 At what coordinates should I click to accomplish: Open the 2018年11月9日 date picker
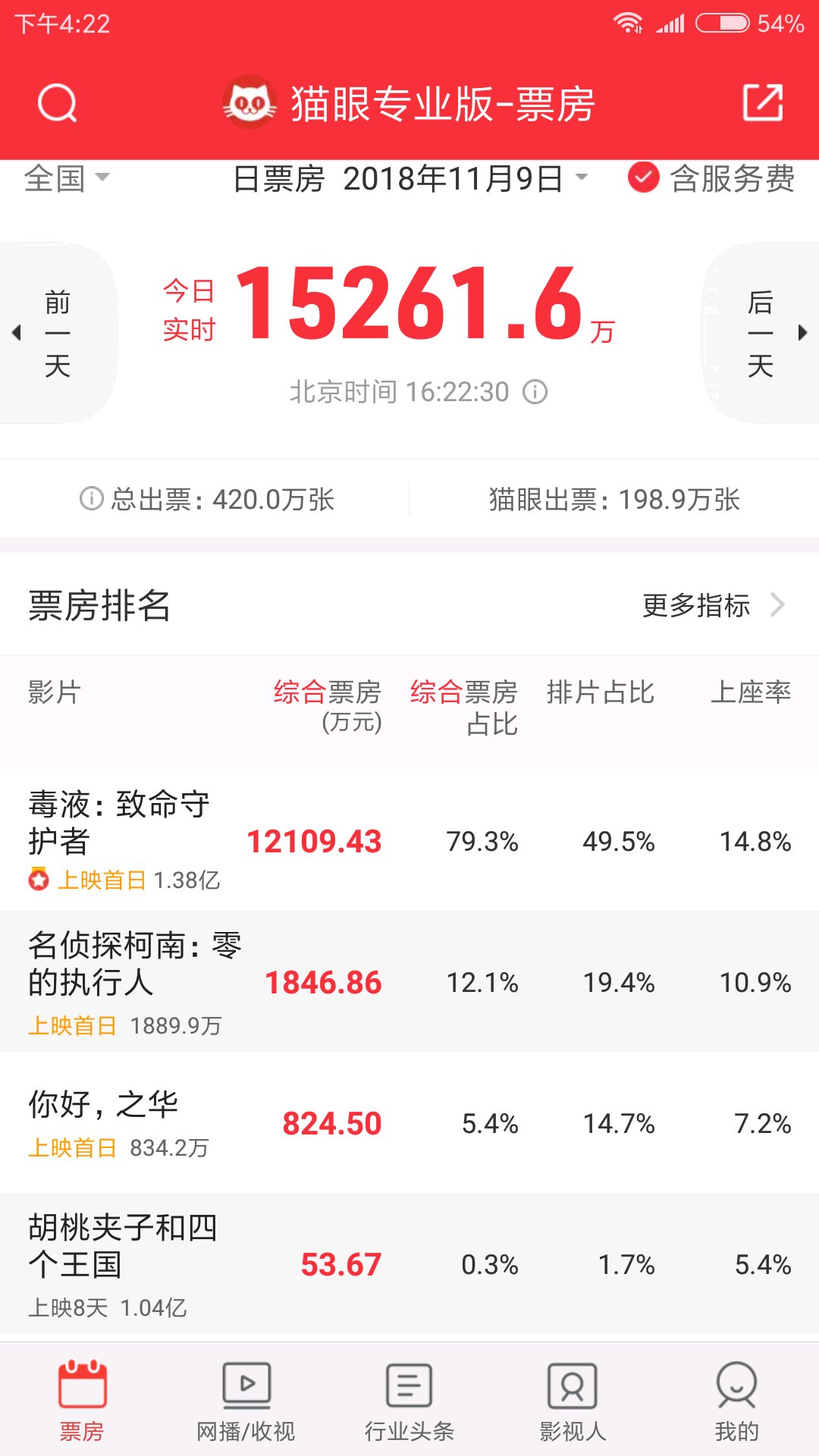tap(466, 179)
